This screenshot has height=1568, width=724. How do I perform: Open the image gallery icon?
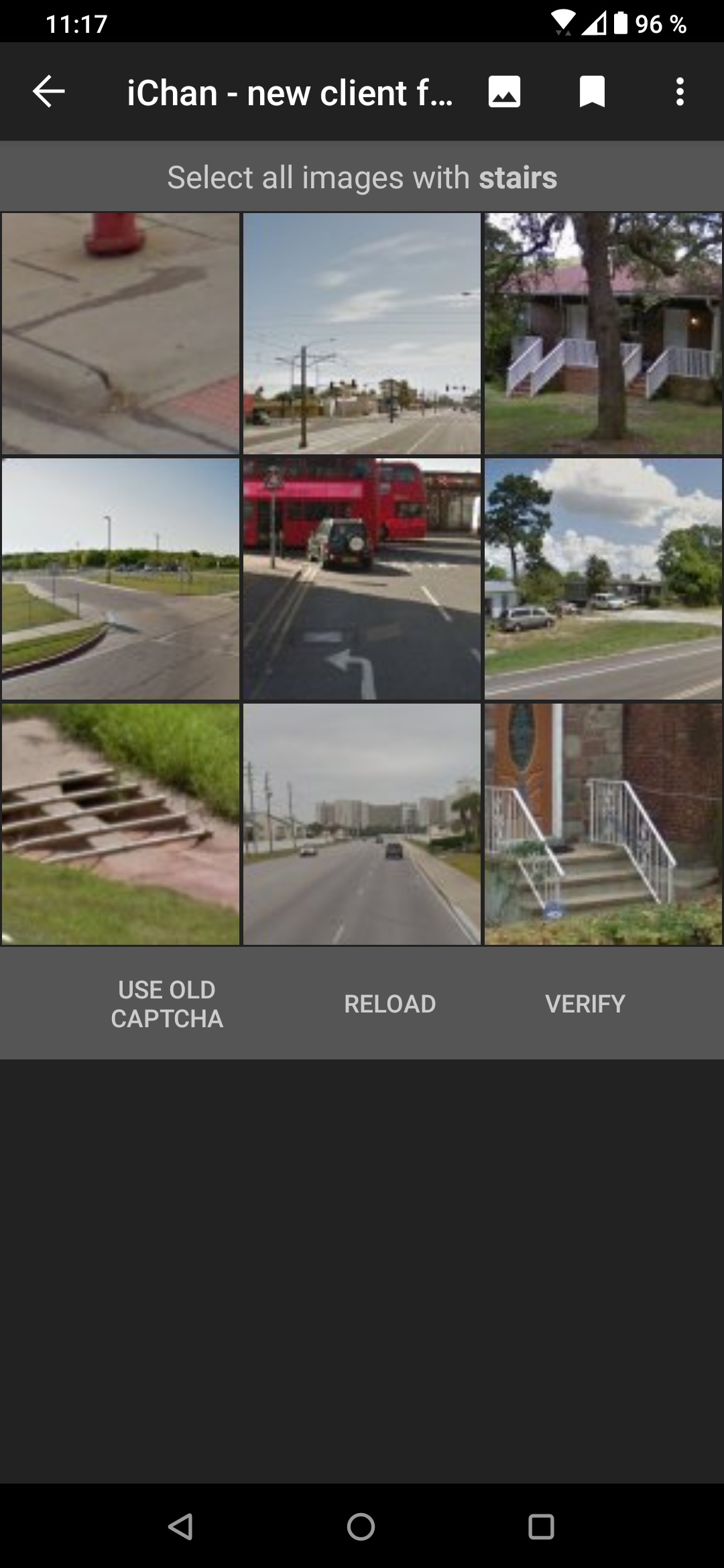click(504, 92)
